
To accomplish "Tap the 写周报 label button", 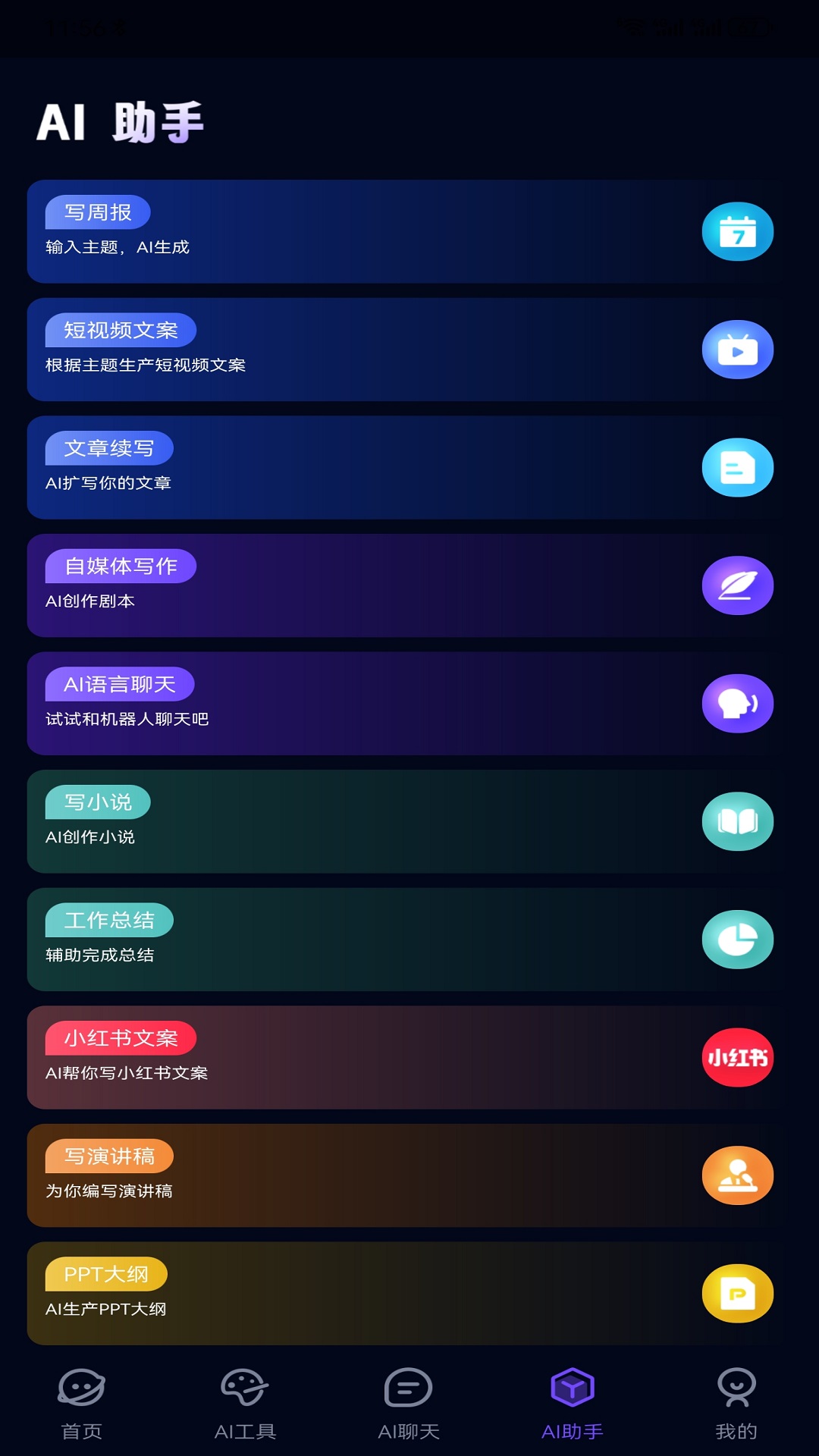I will [97, 212].
